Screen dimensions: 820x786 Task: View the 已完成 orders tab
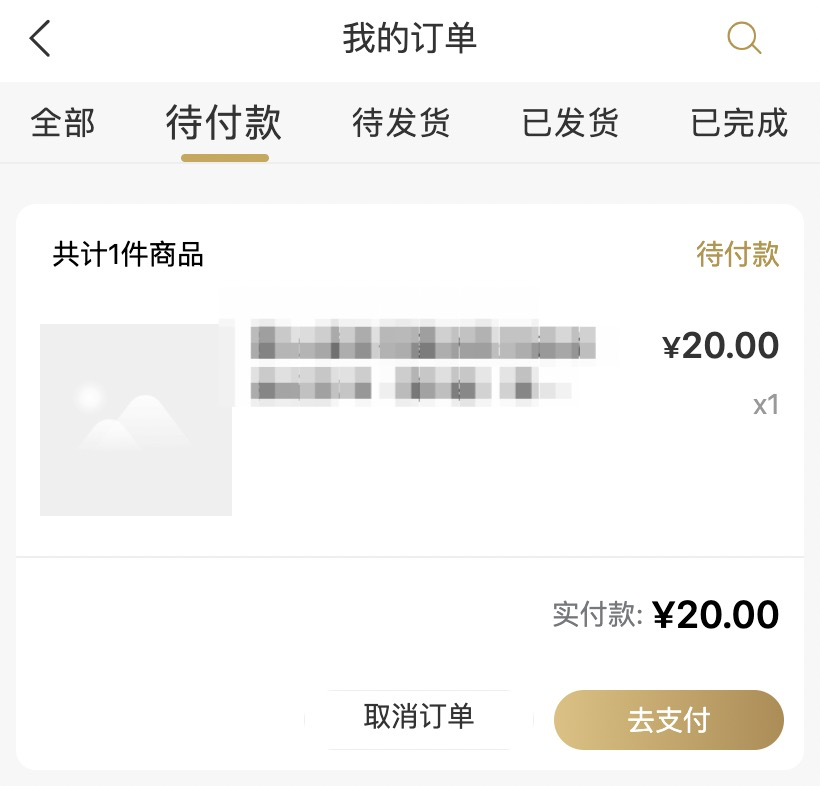pos(739,123)
